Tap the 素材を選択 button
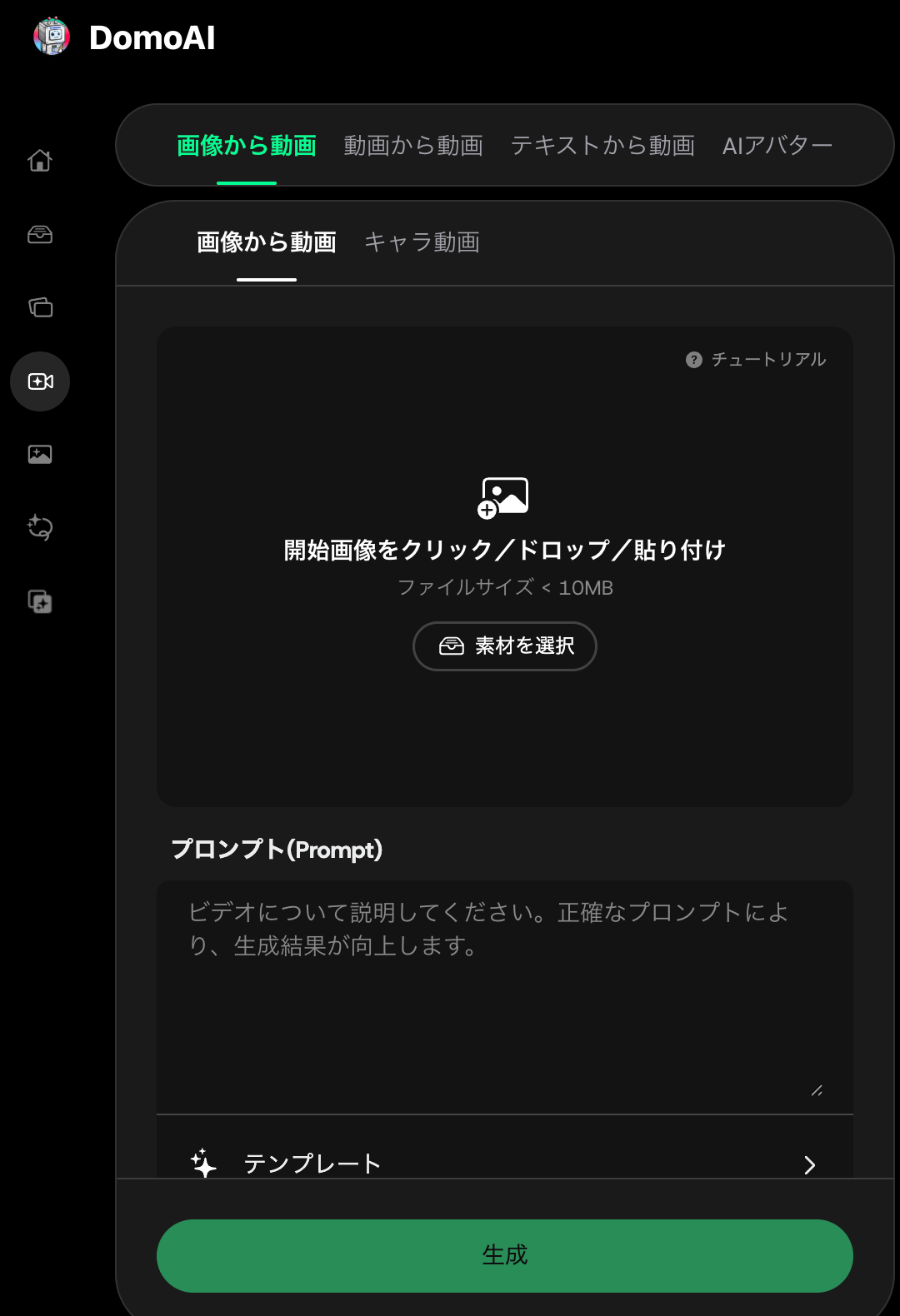900x1316 pixels. [505, 646]
